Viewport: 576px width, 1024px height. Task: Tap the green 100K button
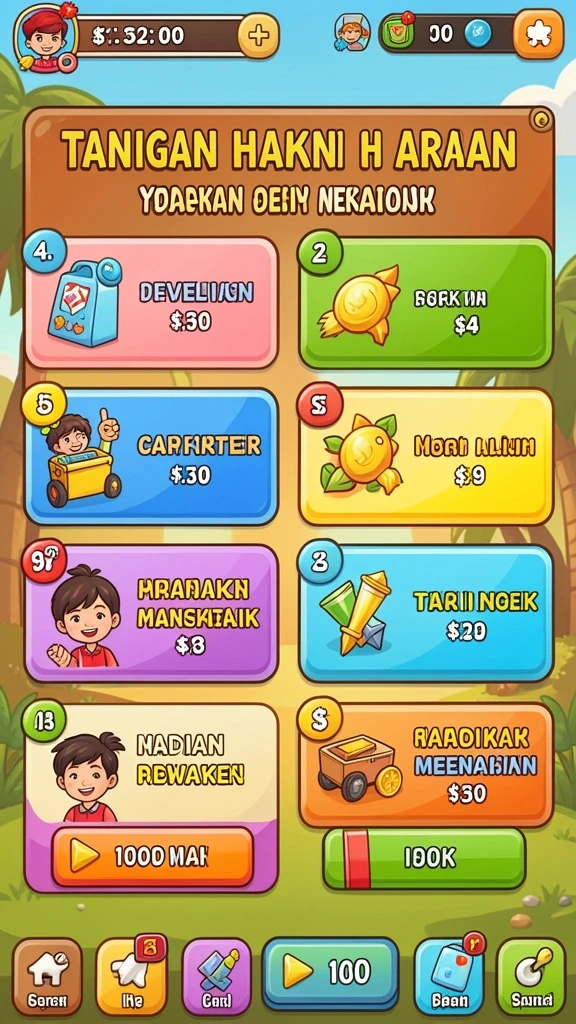pos(424,858)
